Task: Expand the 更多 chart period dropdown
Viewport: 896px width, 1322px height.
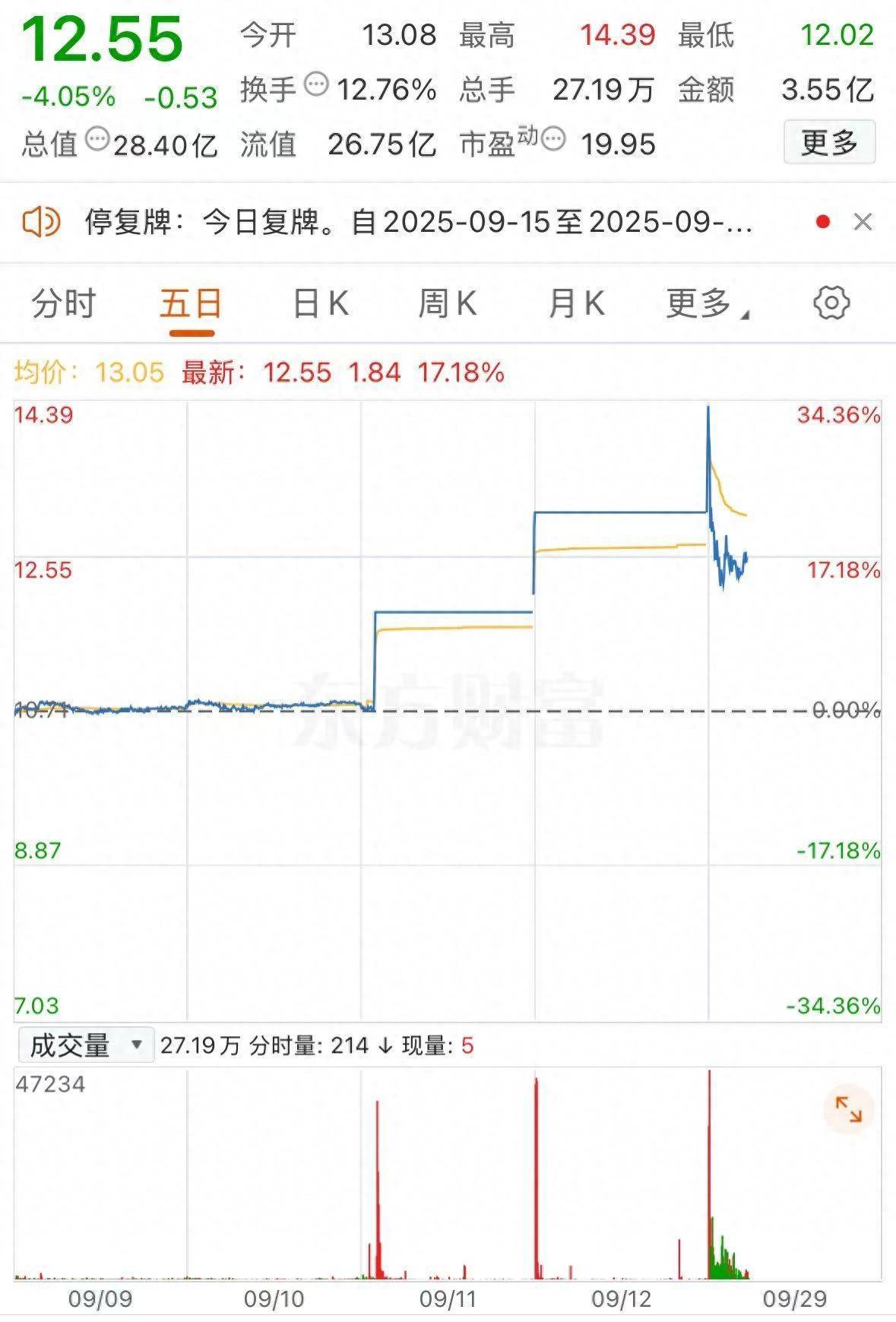Action: (x=706, y=304)
